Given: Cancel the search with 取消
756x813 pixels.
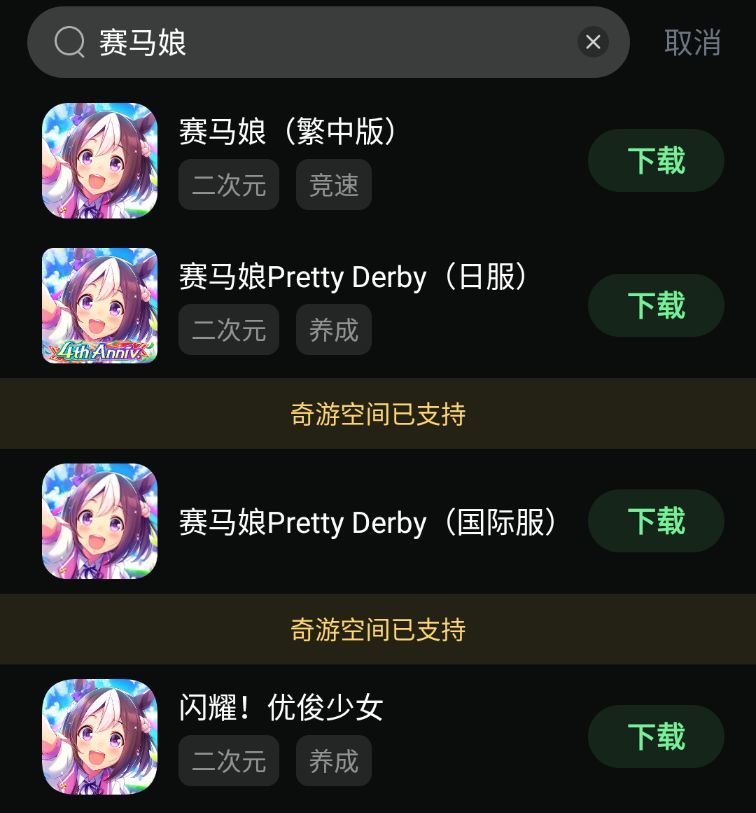Looking at the screenshot, I should [x=693, y=43].
